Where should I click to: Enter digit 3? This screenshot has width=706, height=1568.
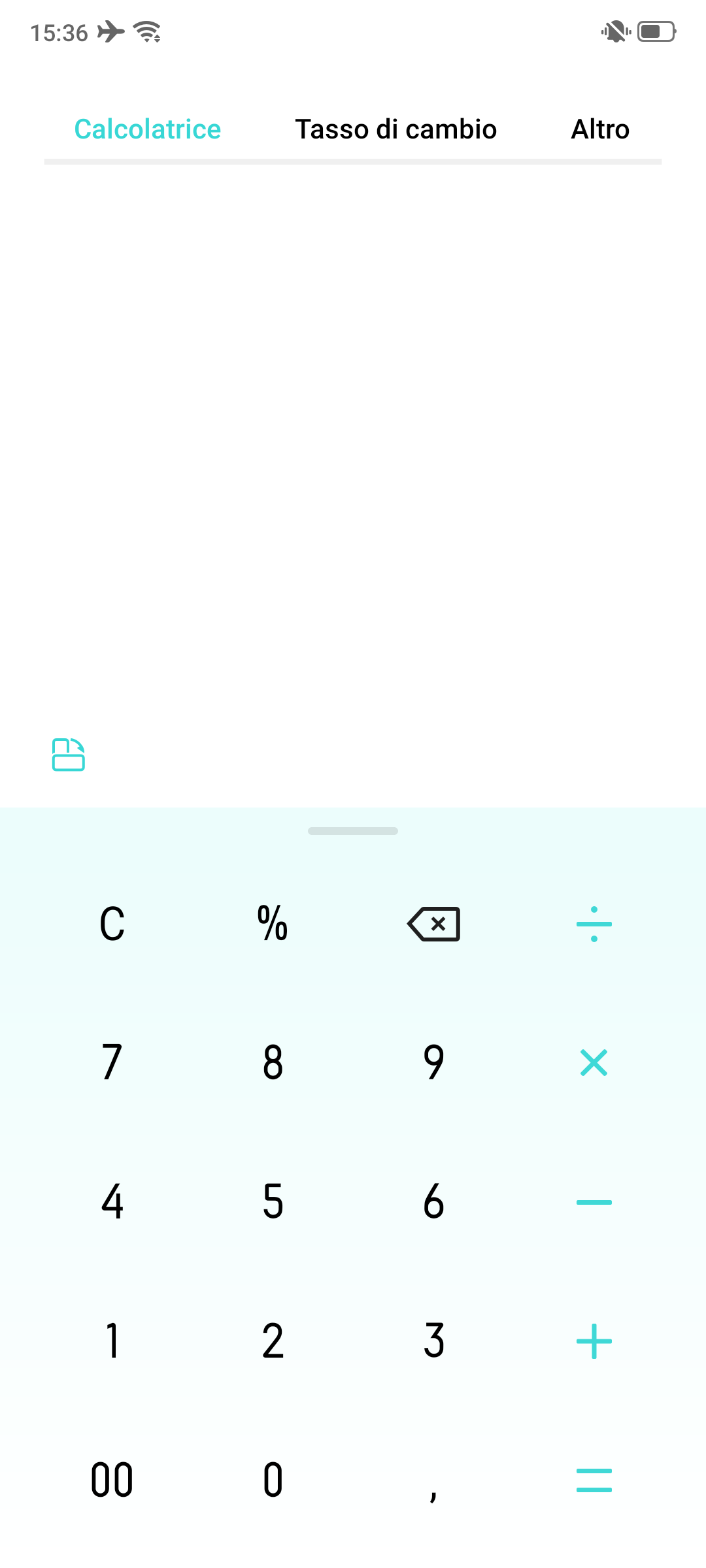[433, 1341]
